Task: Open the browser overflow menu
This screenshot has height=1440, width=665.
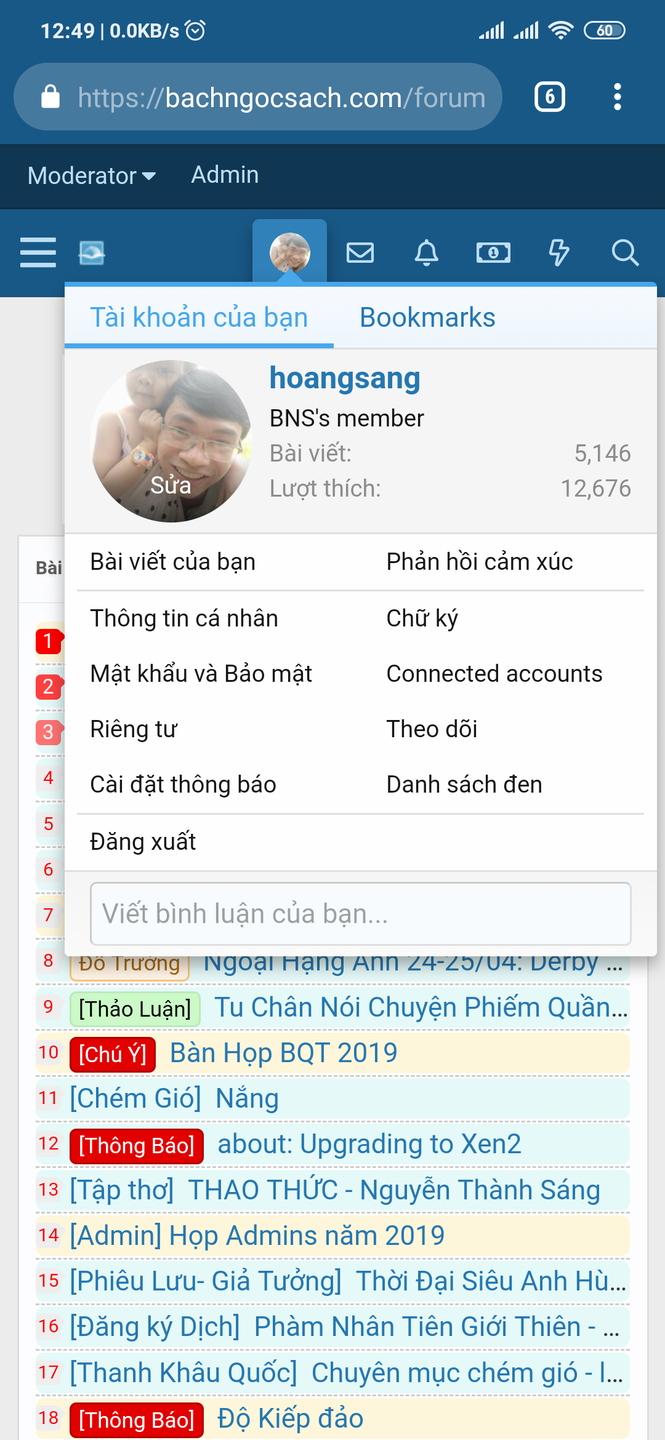Action: tap(617, 97)
